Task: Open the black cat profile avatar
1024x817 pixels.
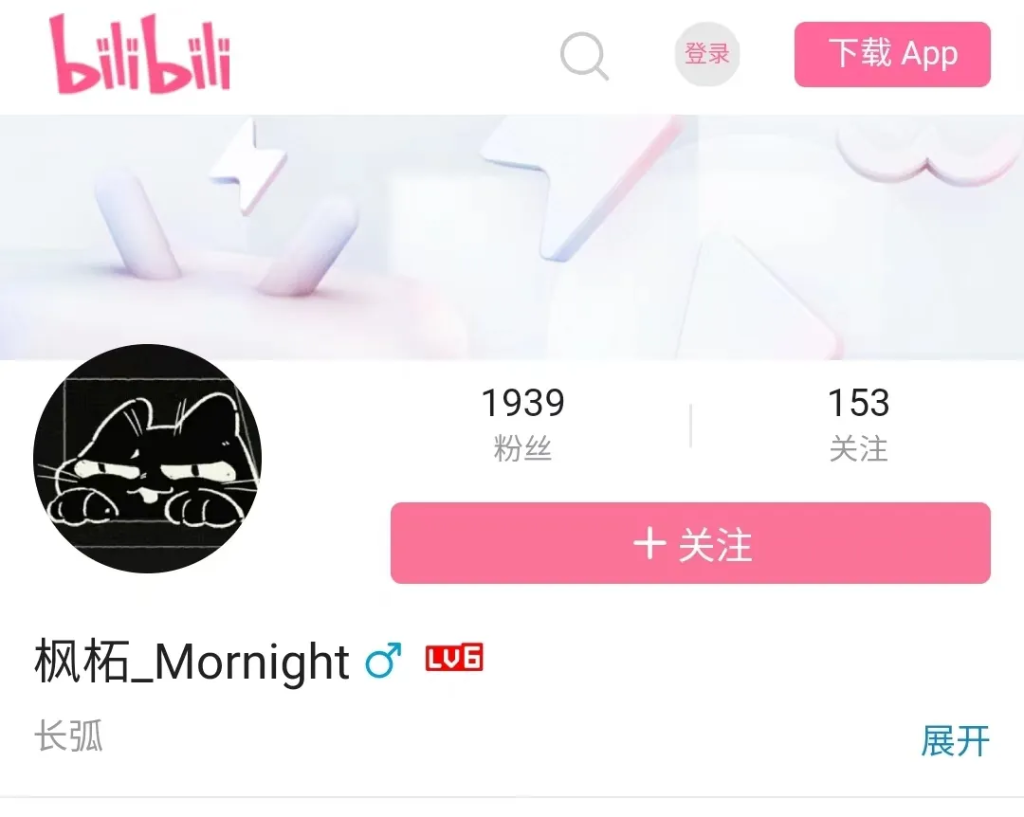Action: pyautogui.click(x=147, y=459)
